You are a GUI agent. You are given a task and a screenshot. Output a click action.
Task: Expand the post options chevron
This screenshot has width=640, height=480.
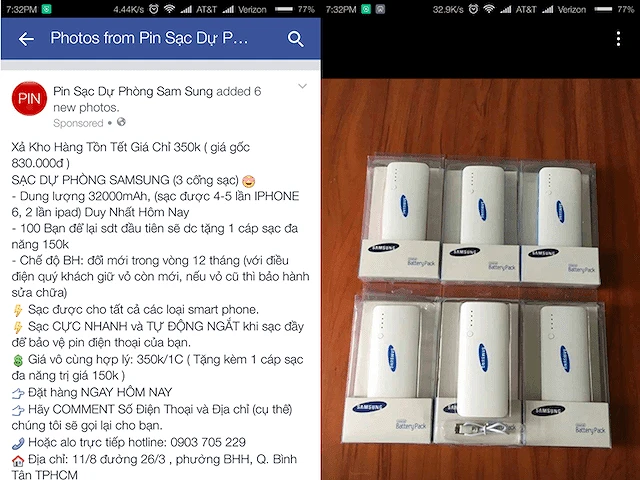[302, 87]
